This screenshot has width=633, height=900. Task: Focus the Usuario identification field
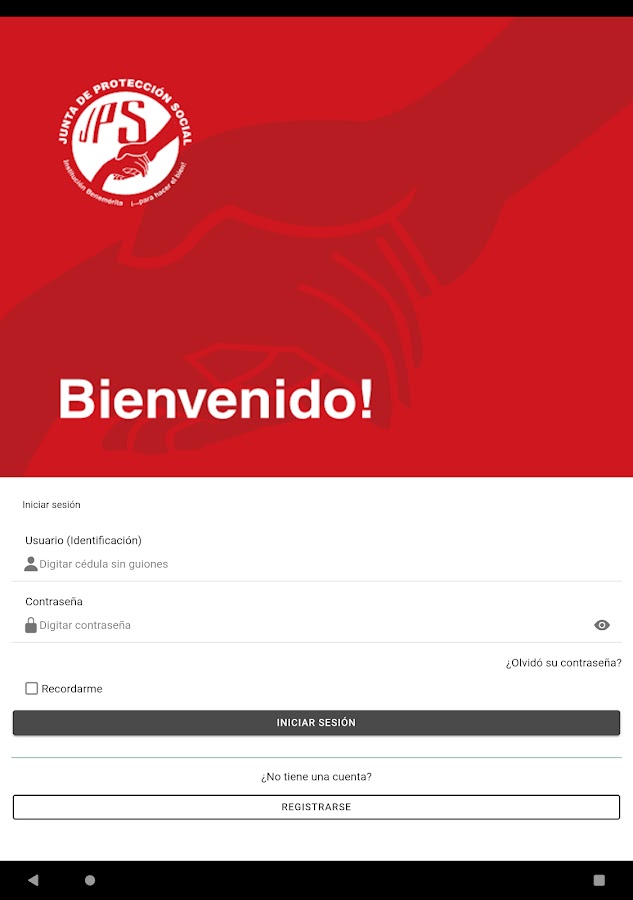click(x=300, y=564)
